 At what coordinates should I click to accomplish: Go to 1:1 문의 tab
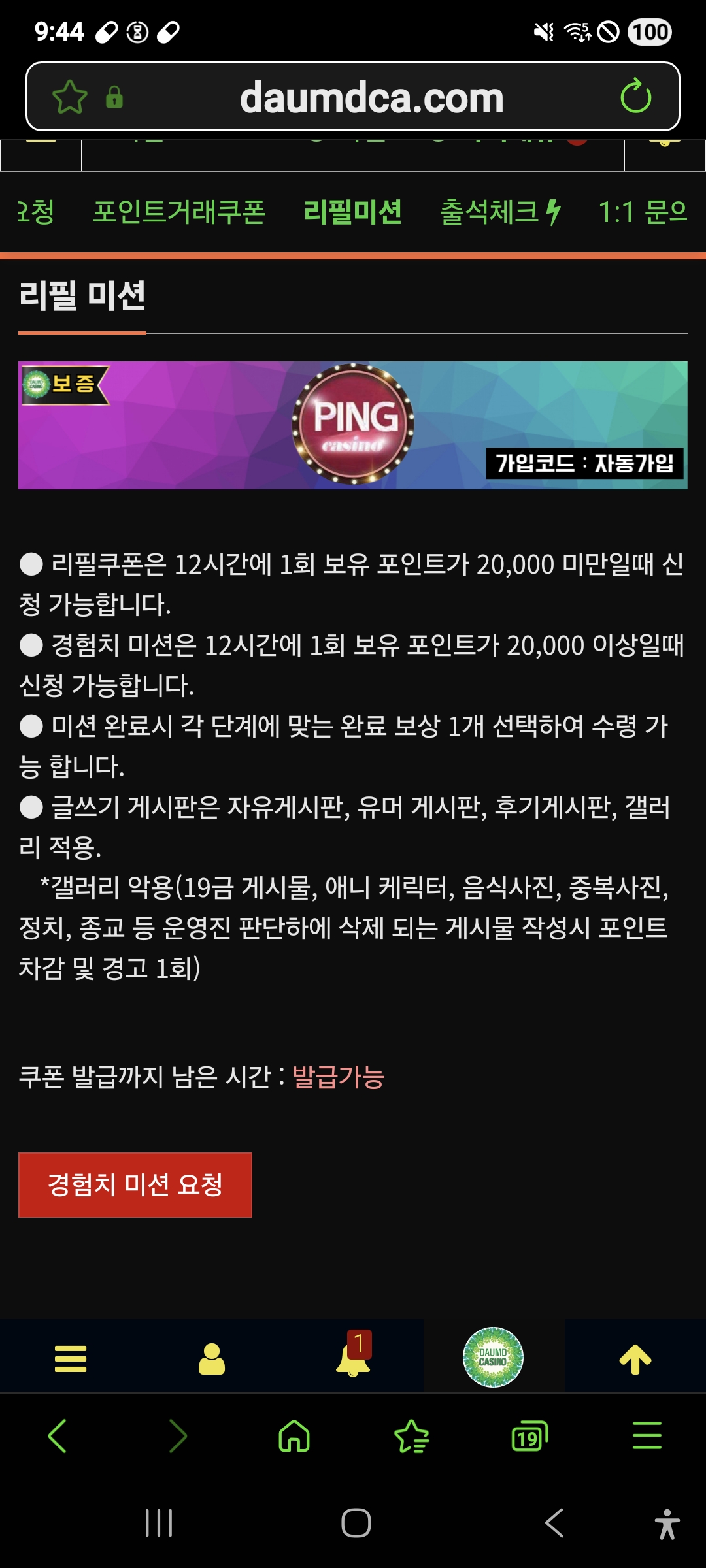coord(644,212)
